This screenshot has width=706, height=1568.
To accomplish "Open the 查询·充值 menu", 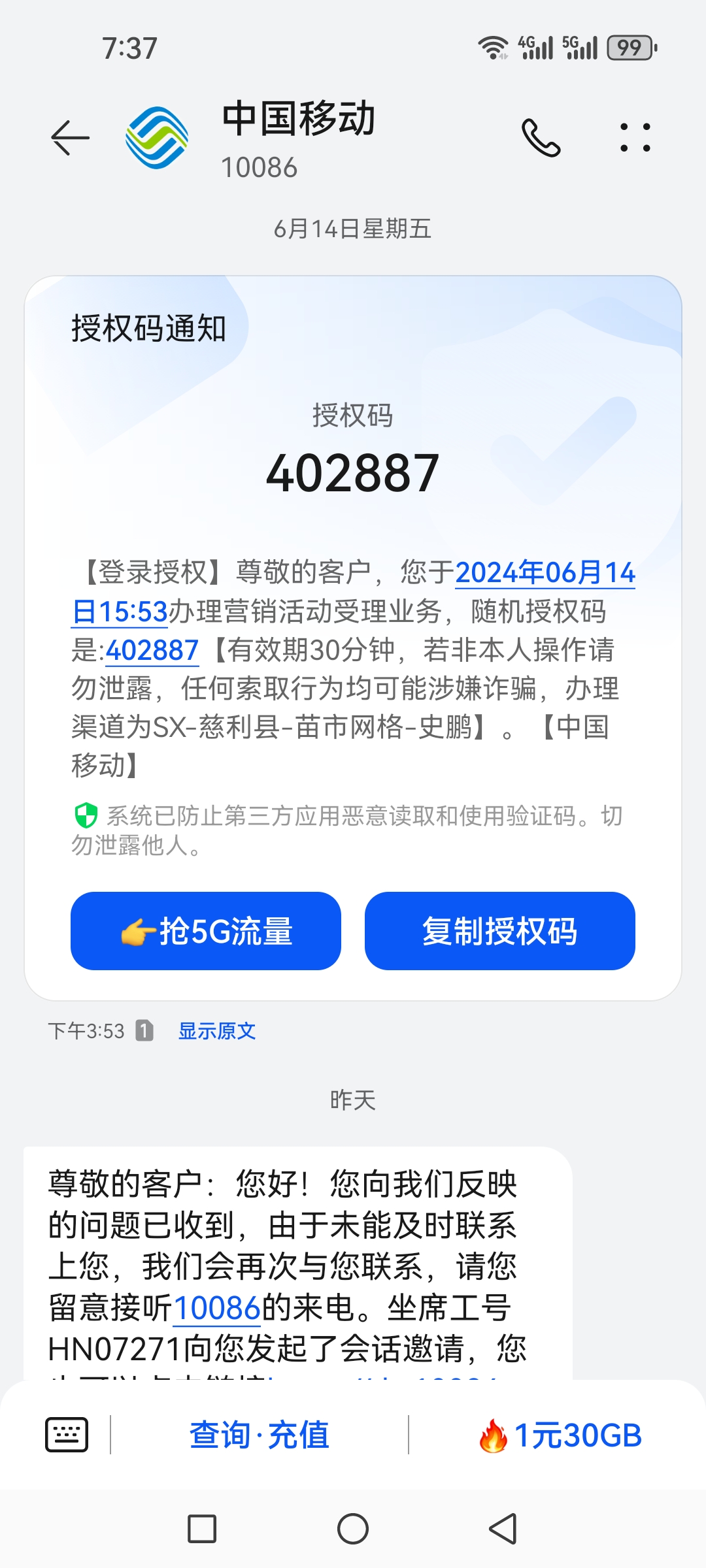I will (260, 1435).
